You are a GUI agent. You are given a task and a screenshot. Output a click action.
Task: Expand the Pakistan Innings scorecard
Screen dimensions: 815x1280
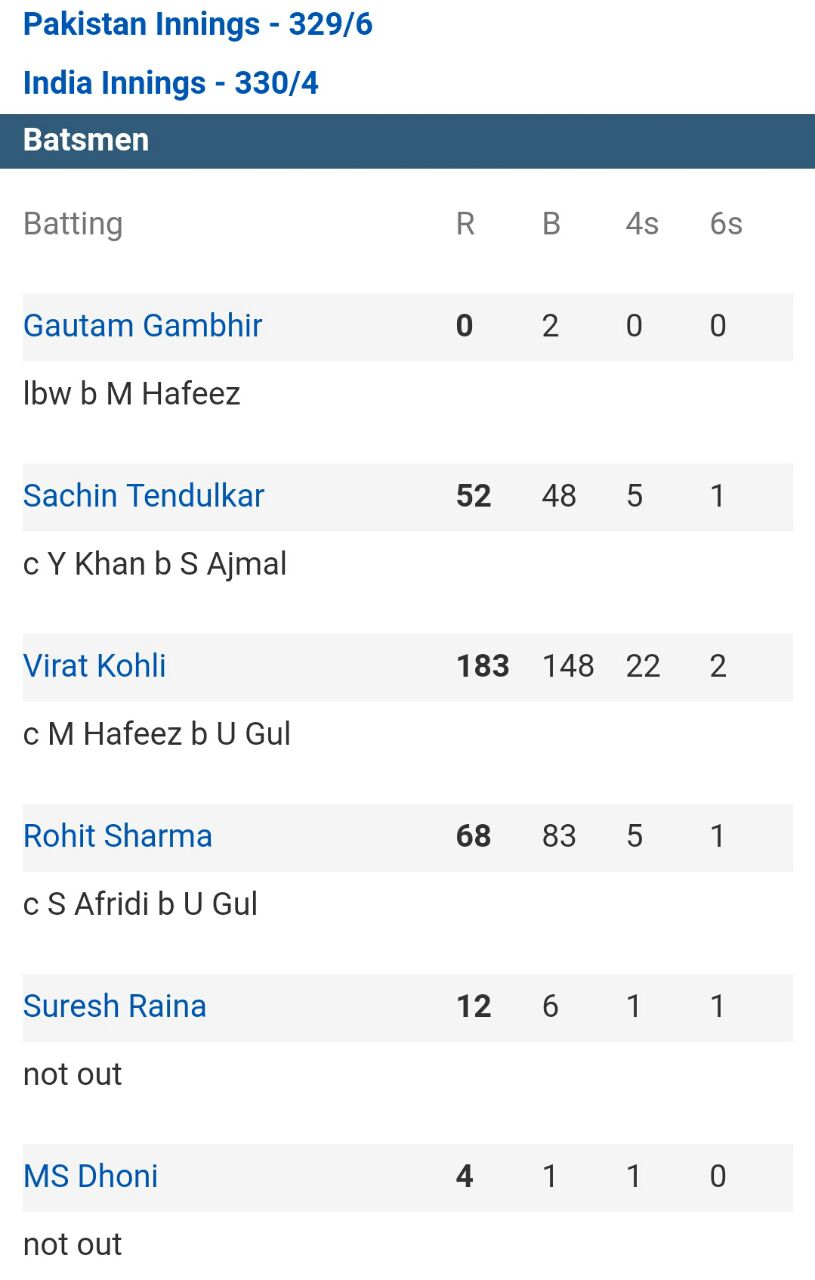pos(197,25)
